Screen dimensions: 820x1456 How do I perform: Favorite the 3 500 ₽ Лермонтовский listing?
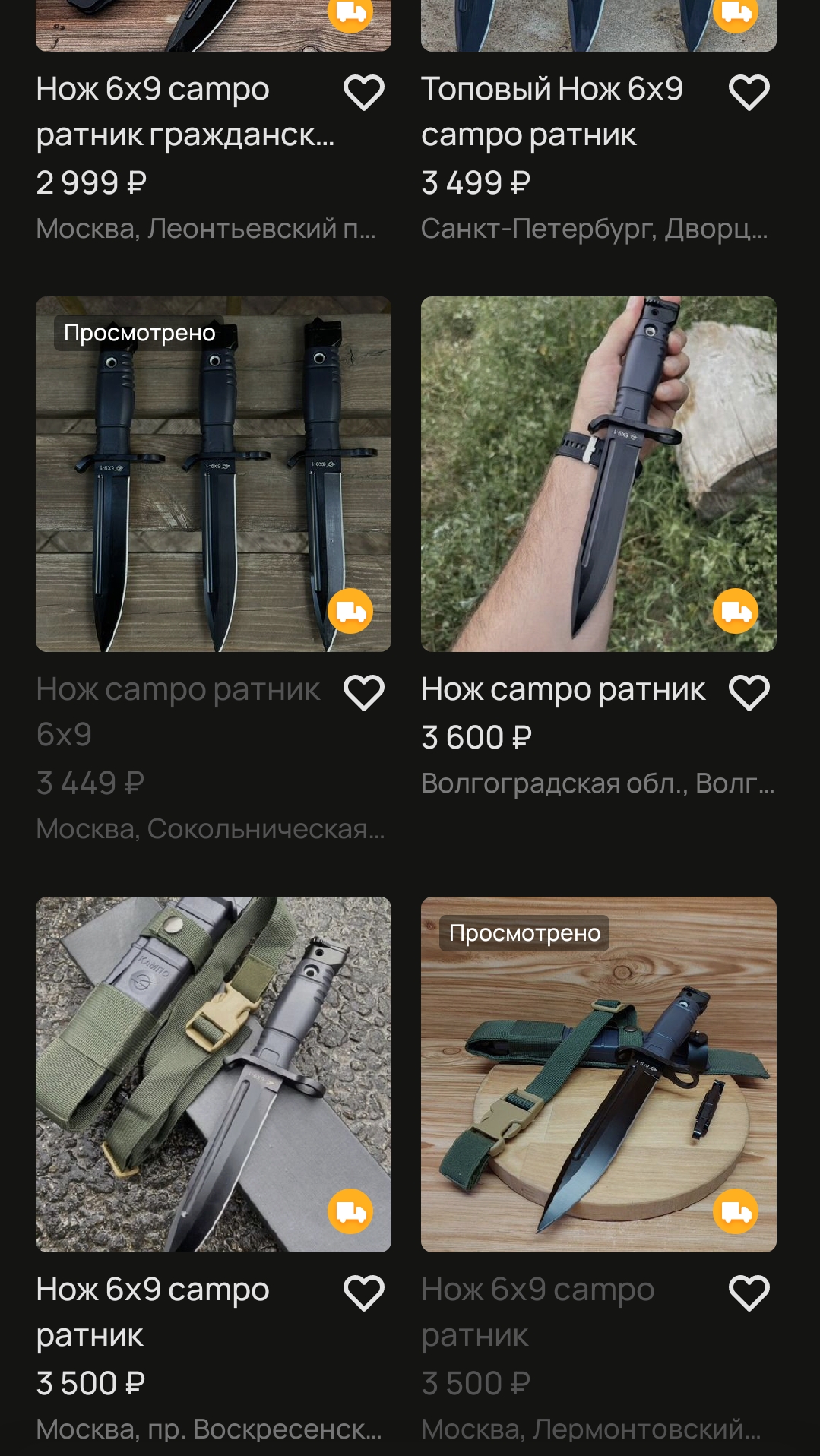[x=749, y=1293]
